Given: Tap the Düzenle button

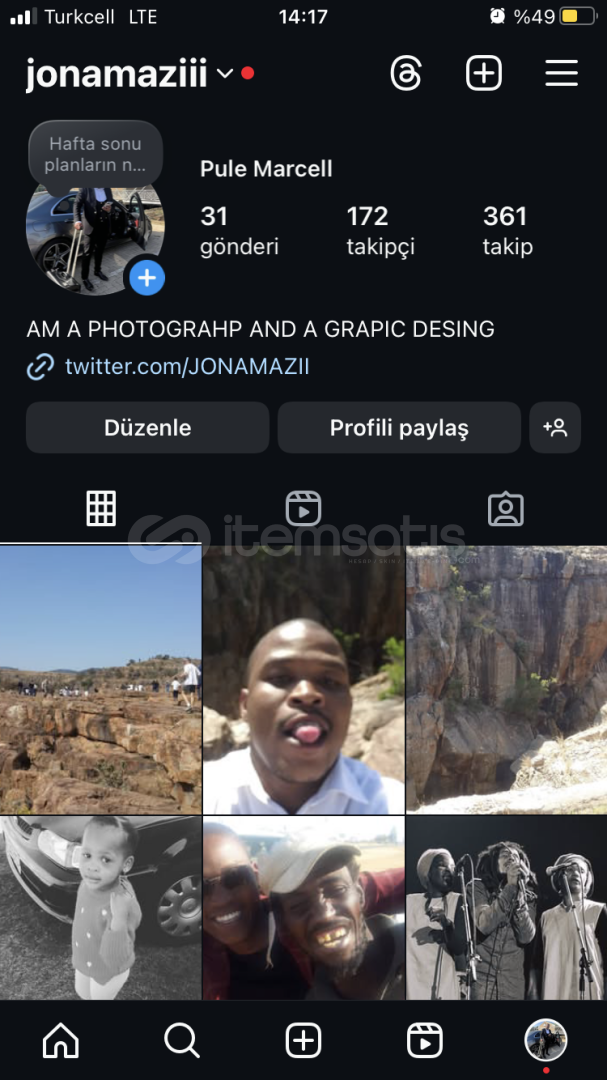Looking at the screenshot, I should (x=147, y=428).
